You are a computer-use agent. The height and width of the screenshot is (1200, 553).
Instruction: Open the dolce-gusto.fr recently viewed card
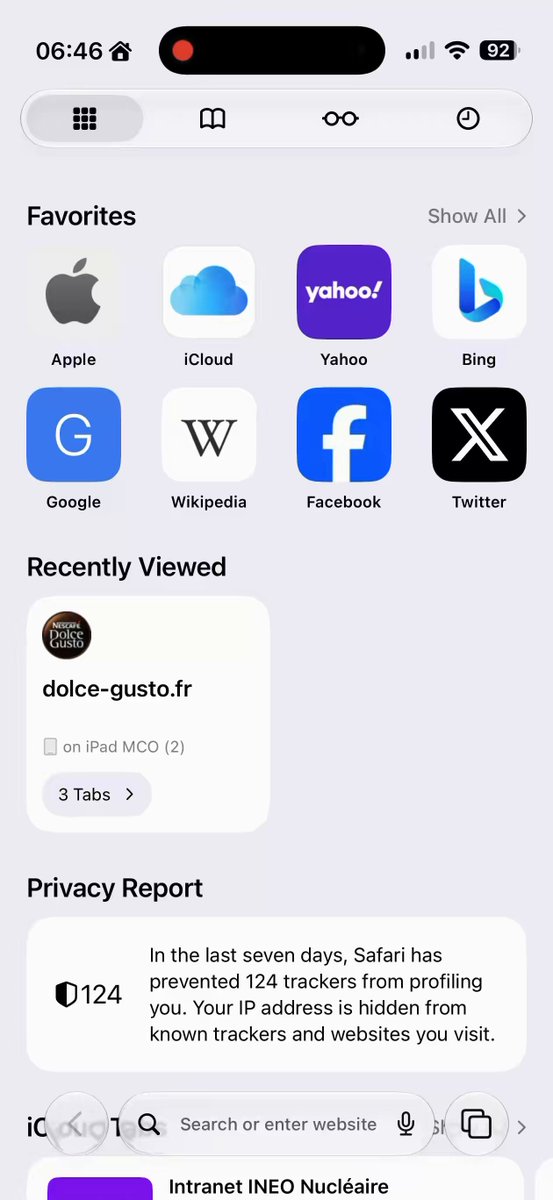point(148,714)
